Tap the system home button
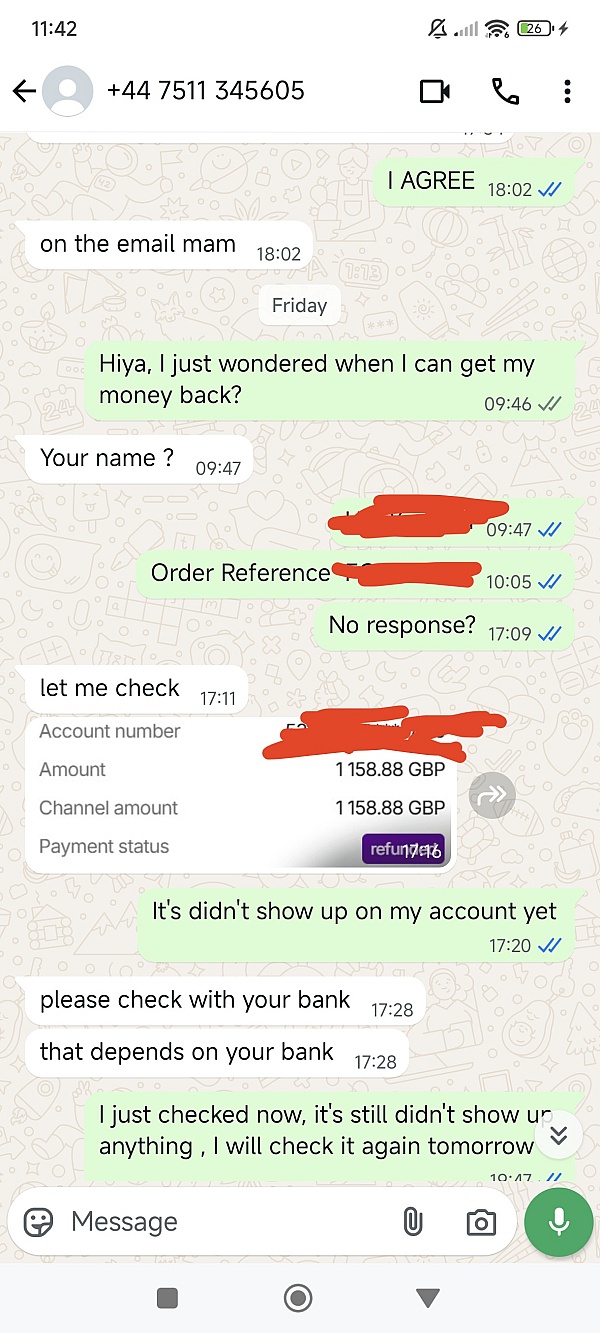 click(x=298, y=1298)
